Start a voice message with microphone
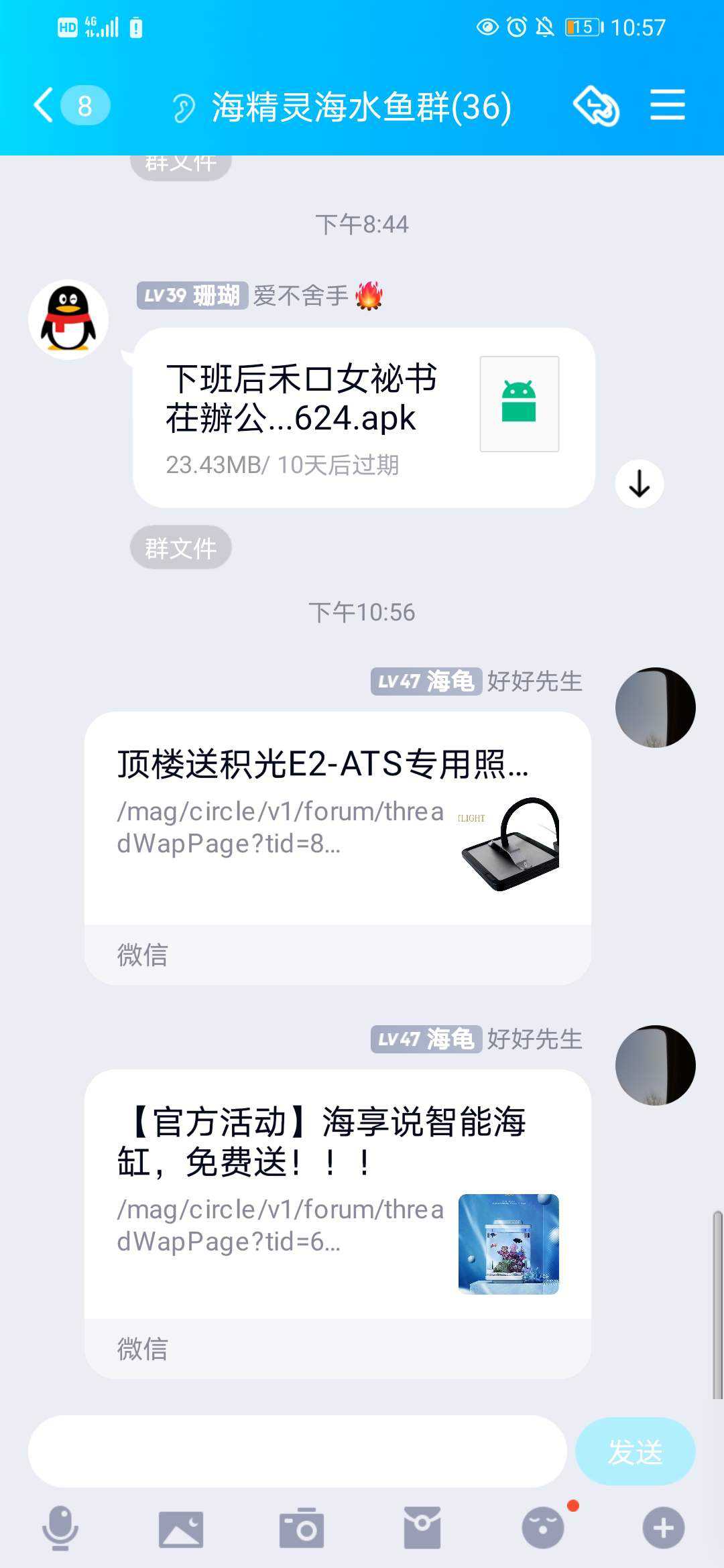Viewport: 724px width, 1568px height. coord(60,1528)
